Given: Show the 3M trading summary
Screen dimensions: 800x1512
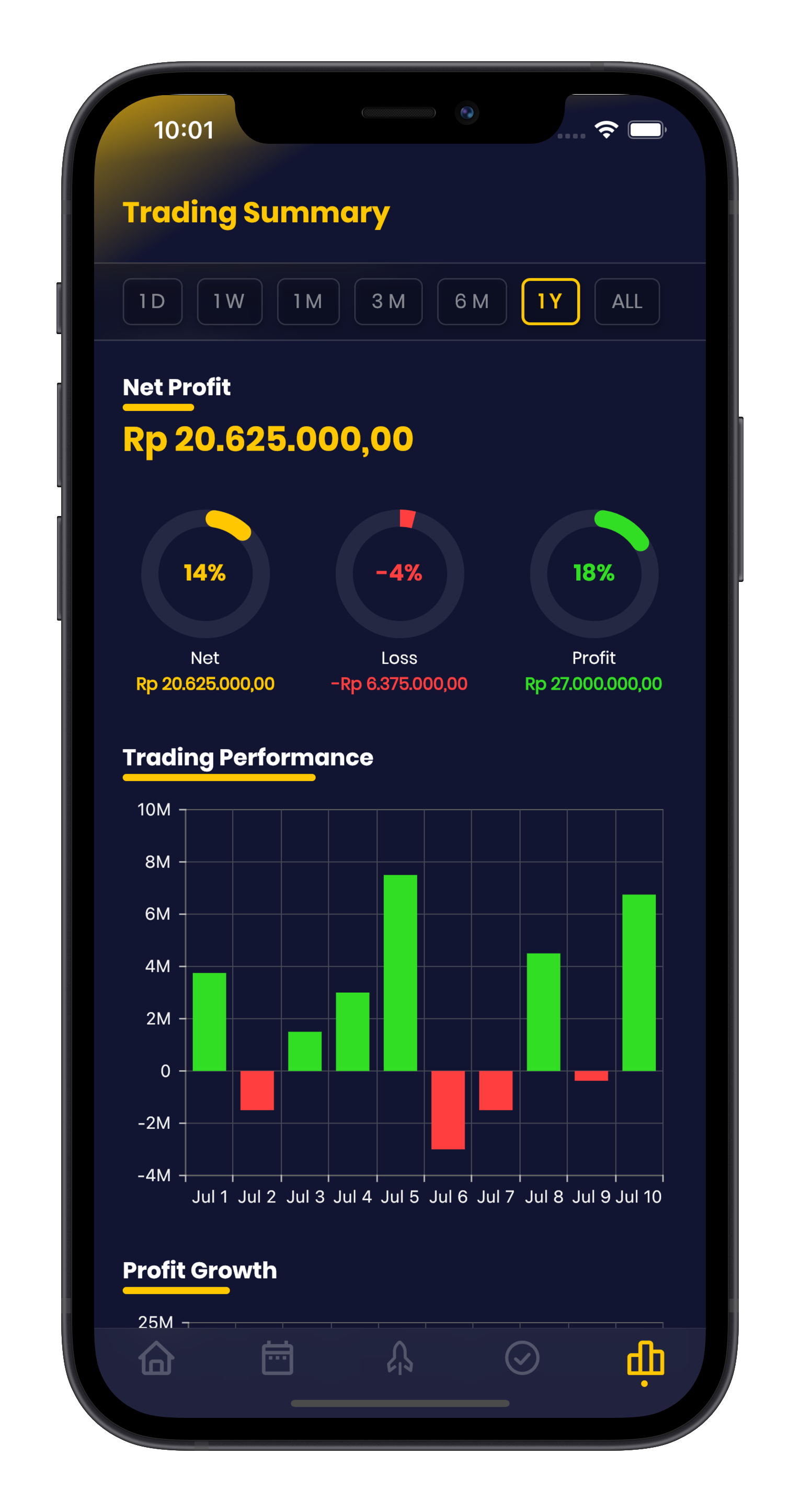Looking at the screenshot, I should click(388, 301).
